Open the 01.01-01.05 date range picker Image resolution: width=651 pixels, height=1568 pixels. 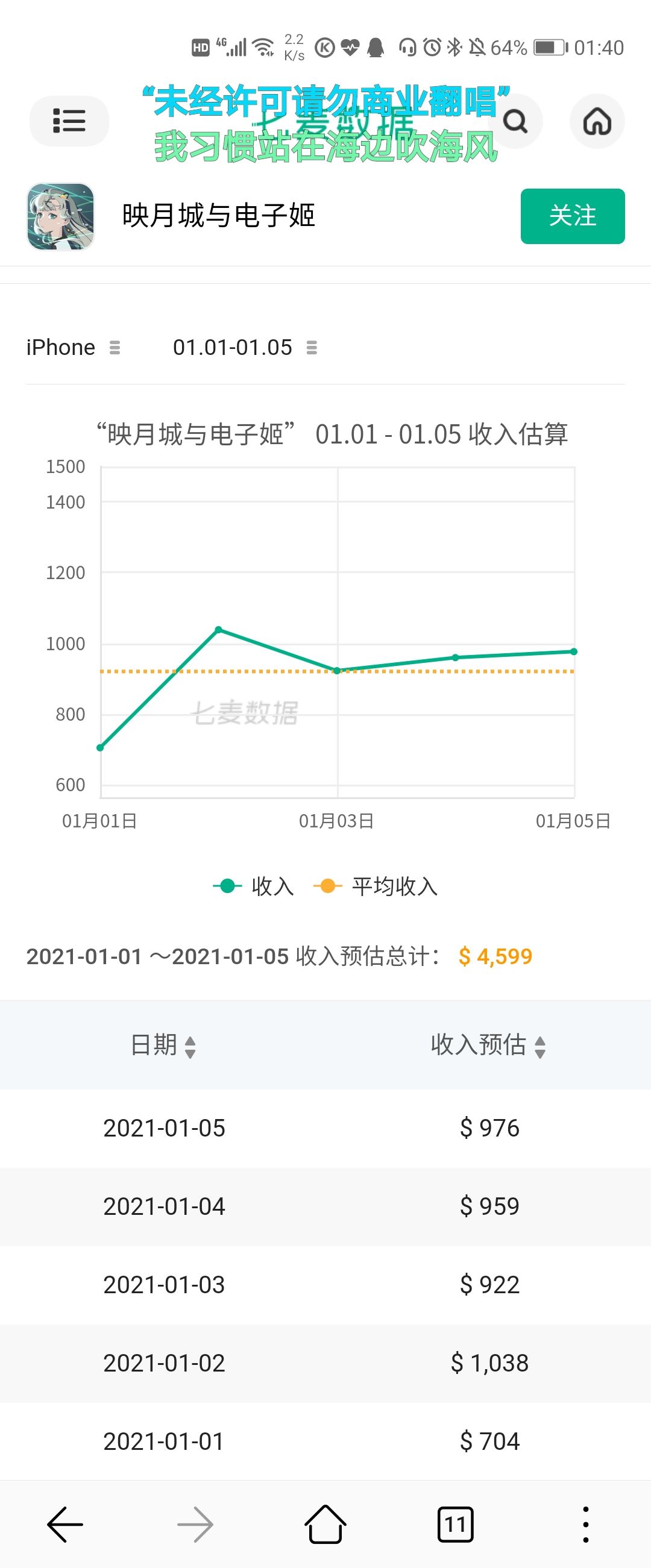point(245,348)
